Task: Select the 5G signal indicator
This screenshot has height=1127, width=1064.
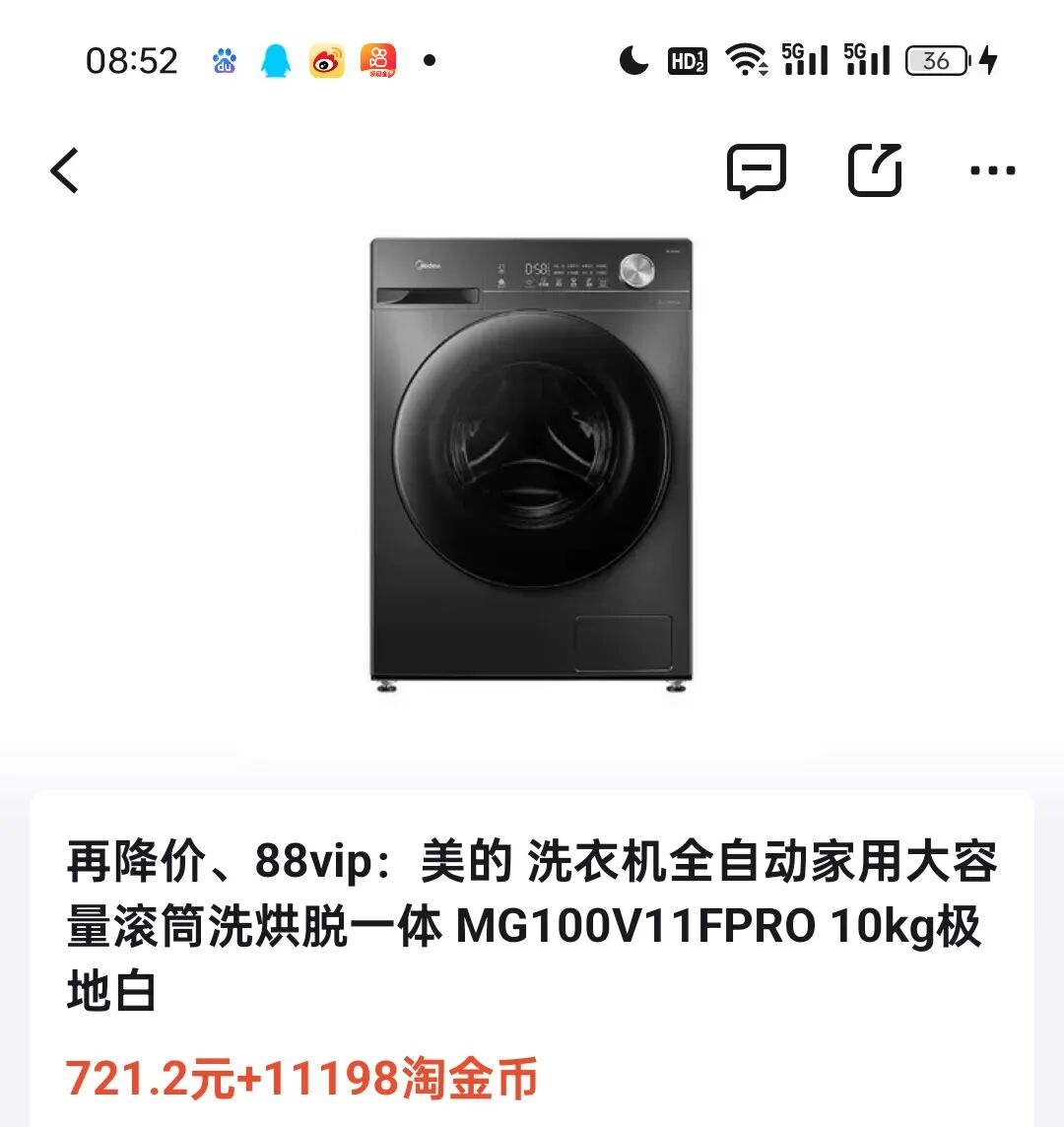Action: tap(803, 61)
